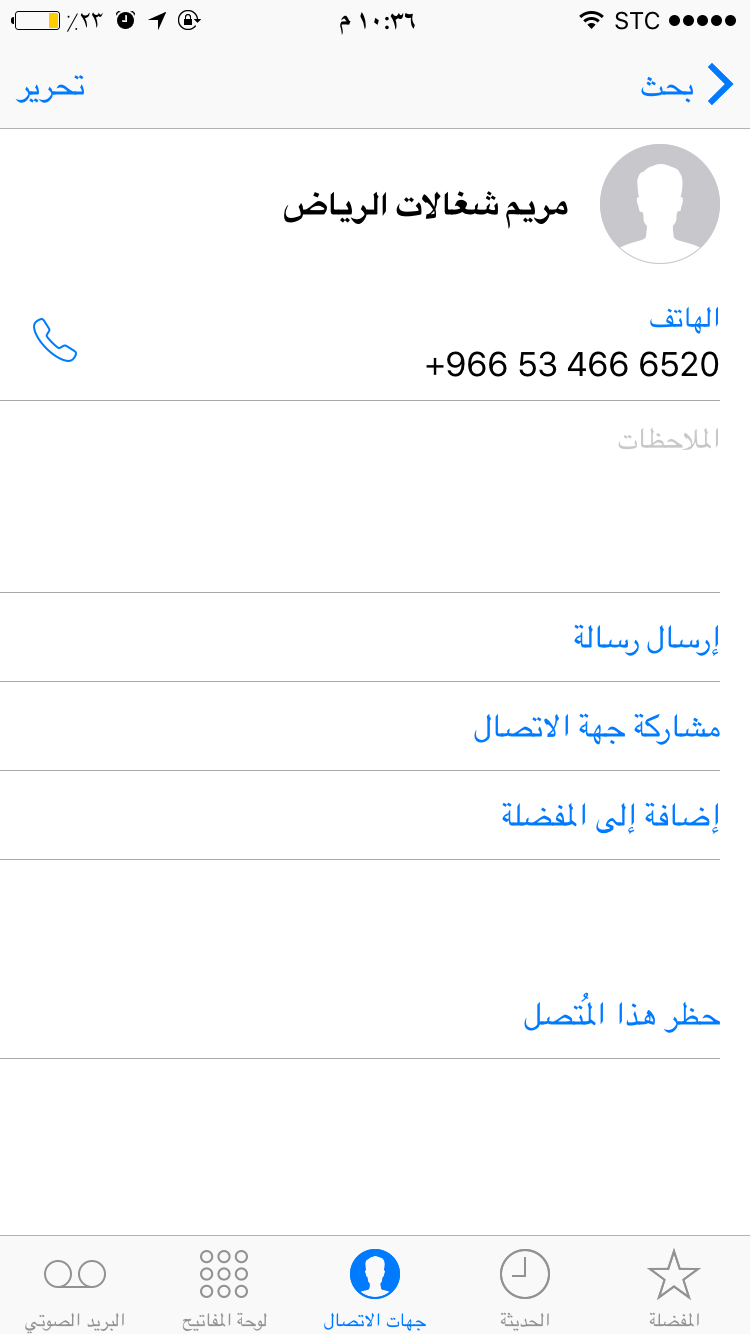The height and width of the screenshot is (1334, 750).
Task: Call the contact via phone icon
Action: tap(55, 341)
